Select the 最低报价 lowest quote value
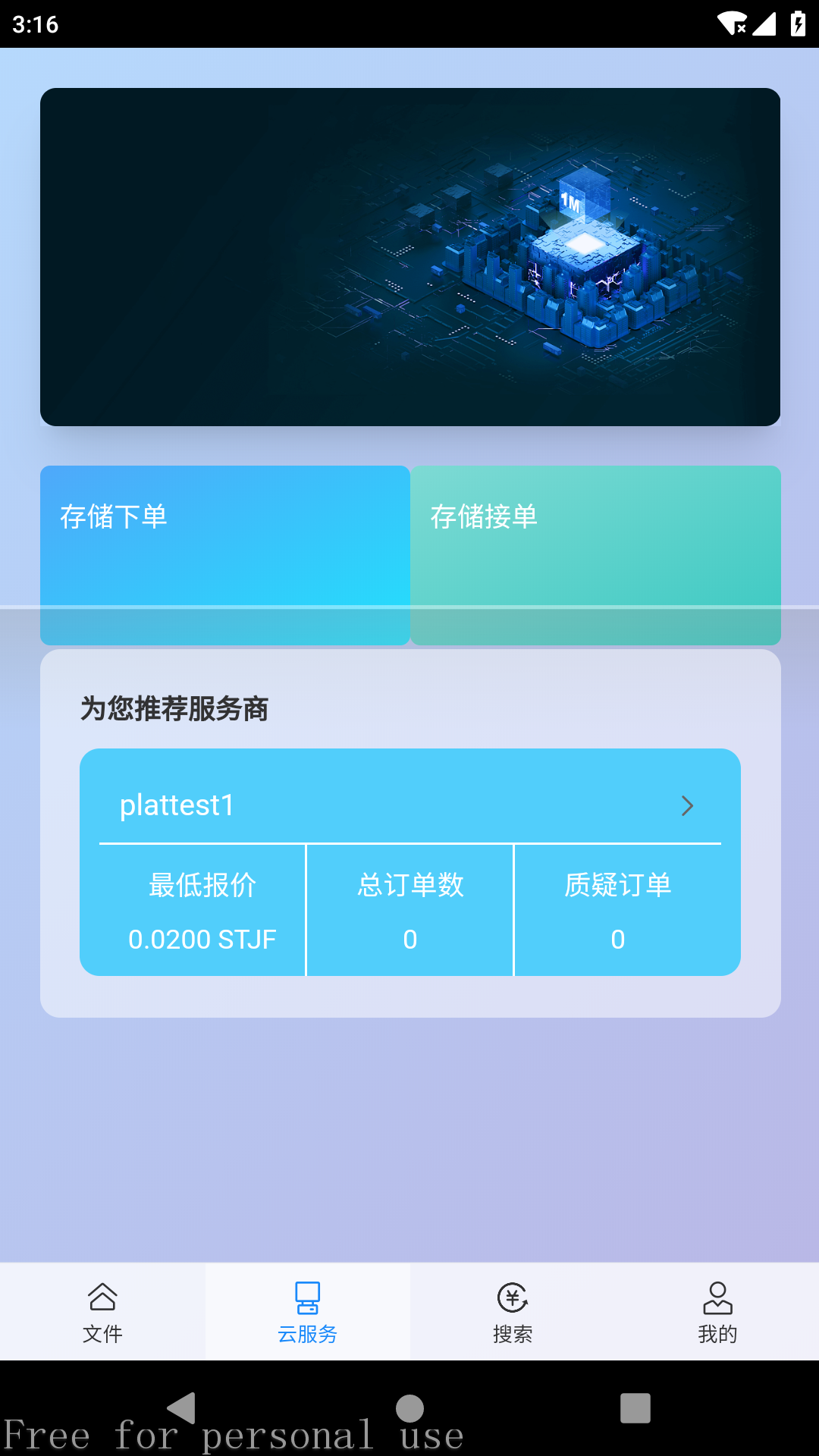Screen dimensions: 819x1456 [x=202, y=939]
